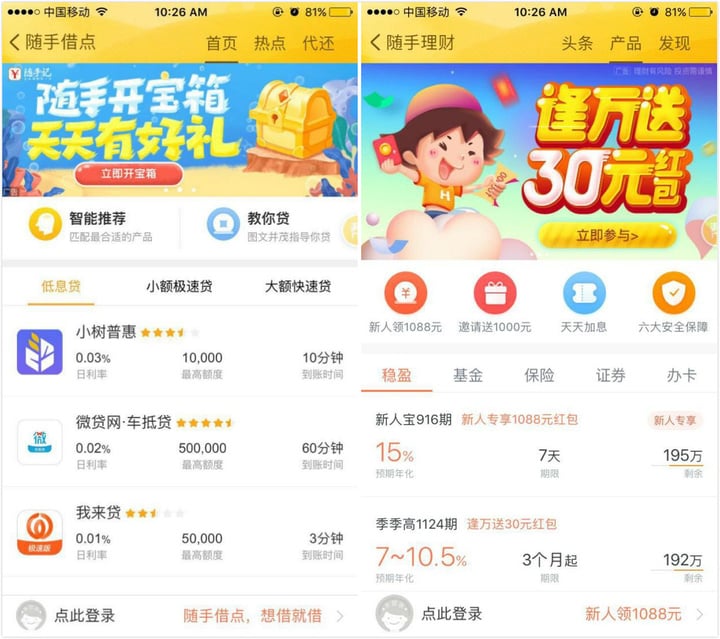Go back from the 随手理财 screen
Screen dimensions: 720x639
(x=375, y=43)
